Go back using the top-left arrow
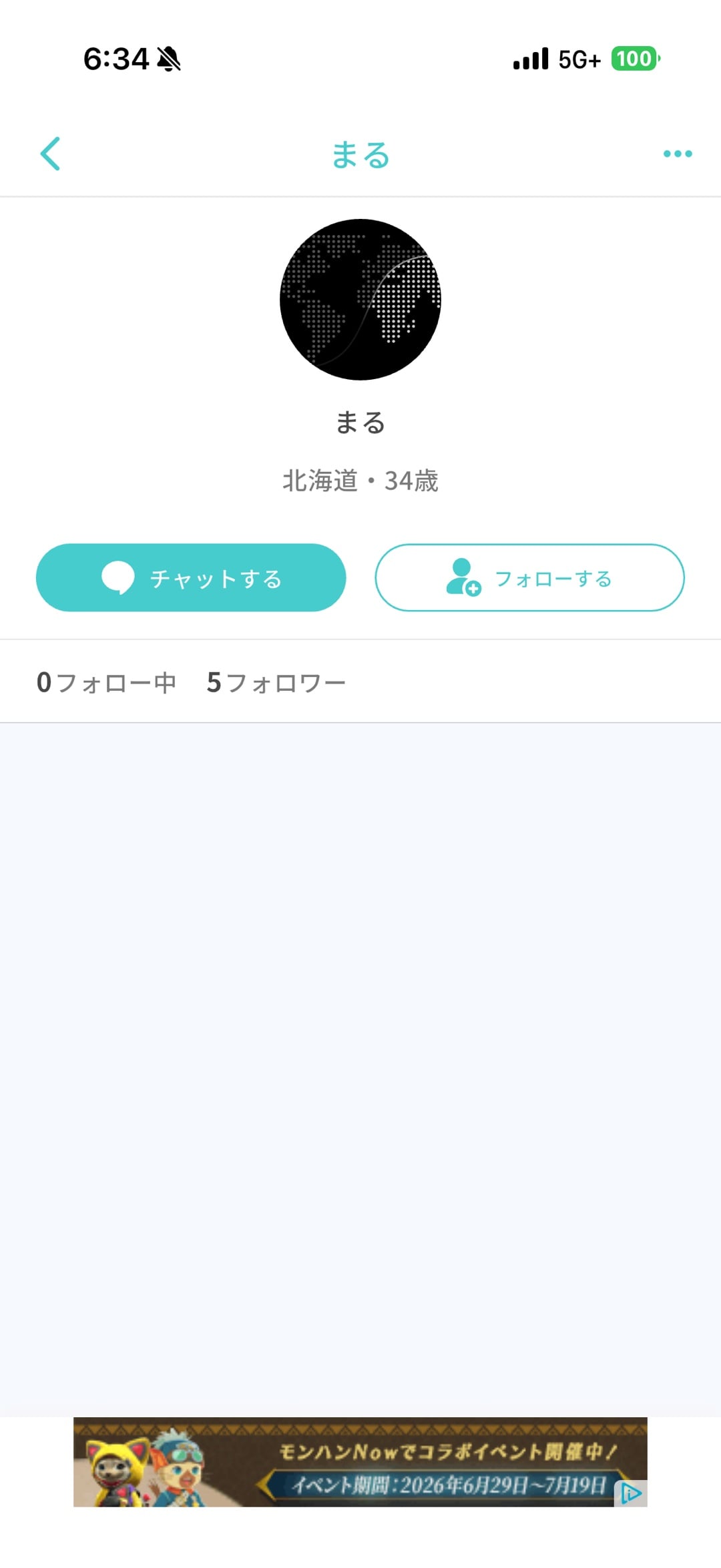Viewport: 721px width, 1568px height. (51, 154)
